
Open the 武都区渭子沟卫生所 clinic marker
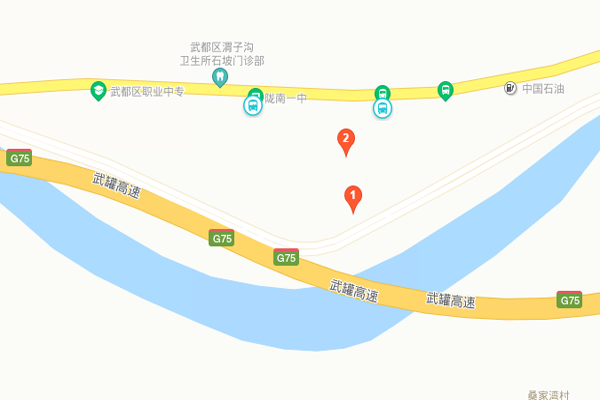pyautogui.click(x=219, y=76)
